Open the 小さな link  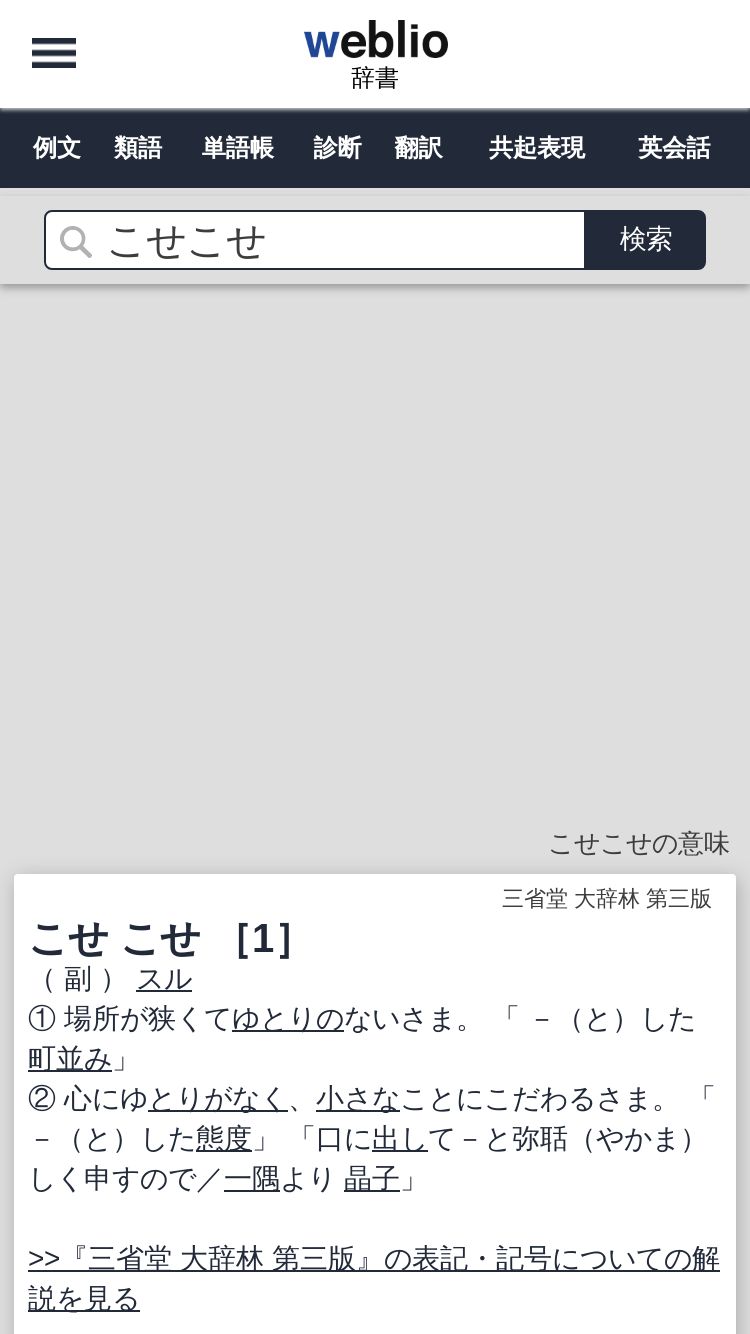tap(358, 1099)
